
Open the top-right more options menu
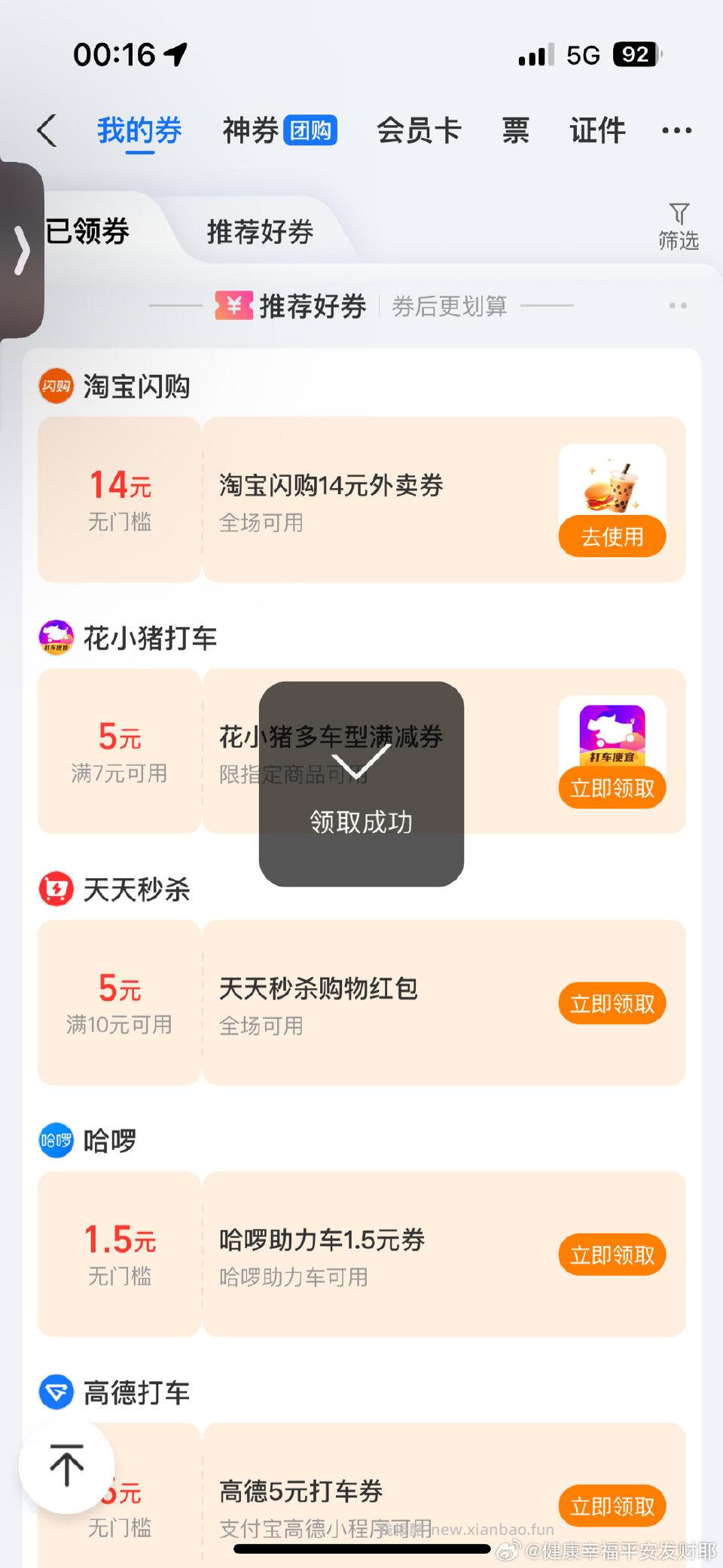click(x=676, y=130)
